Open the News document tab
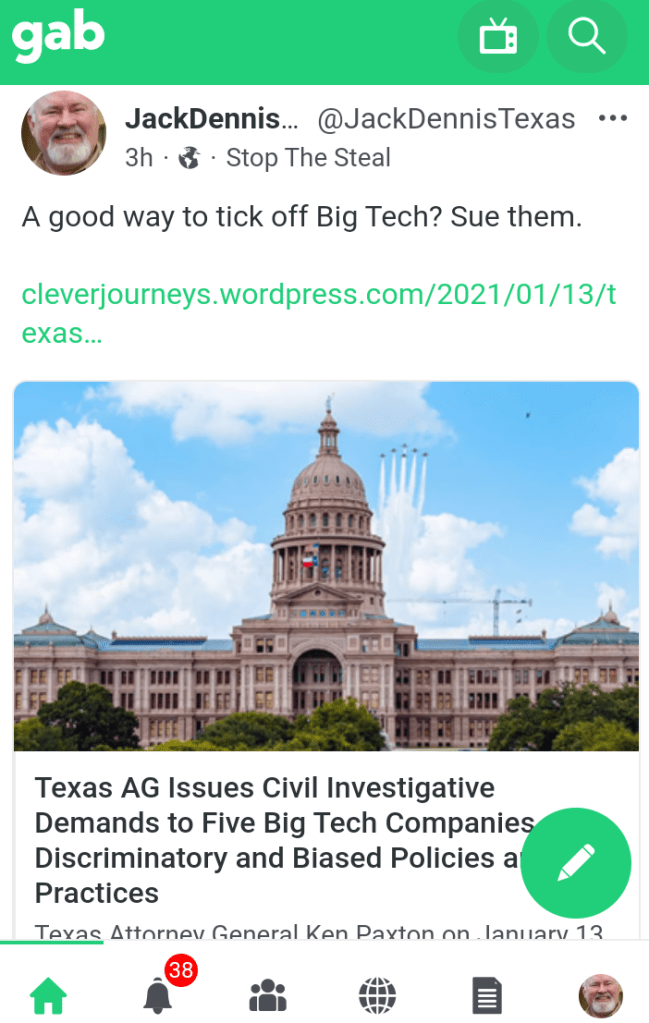Screen dimensions: 649x1023 coord(486,995)
